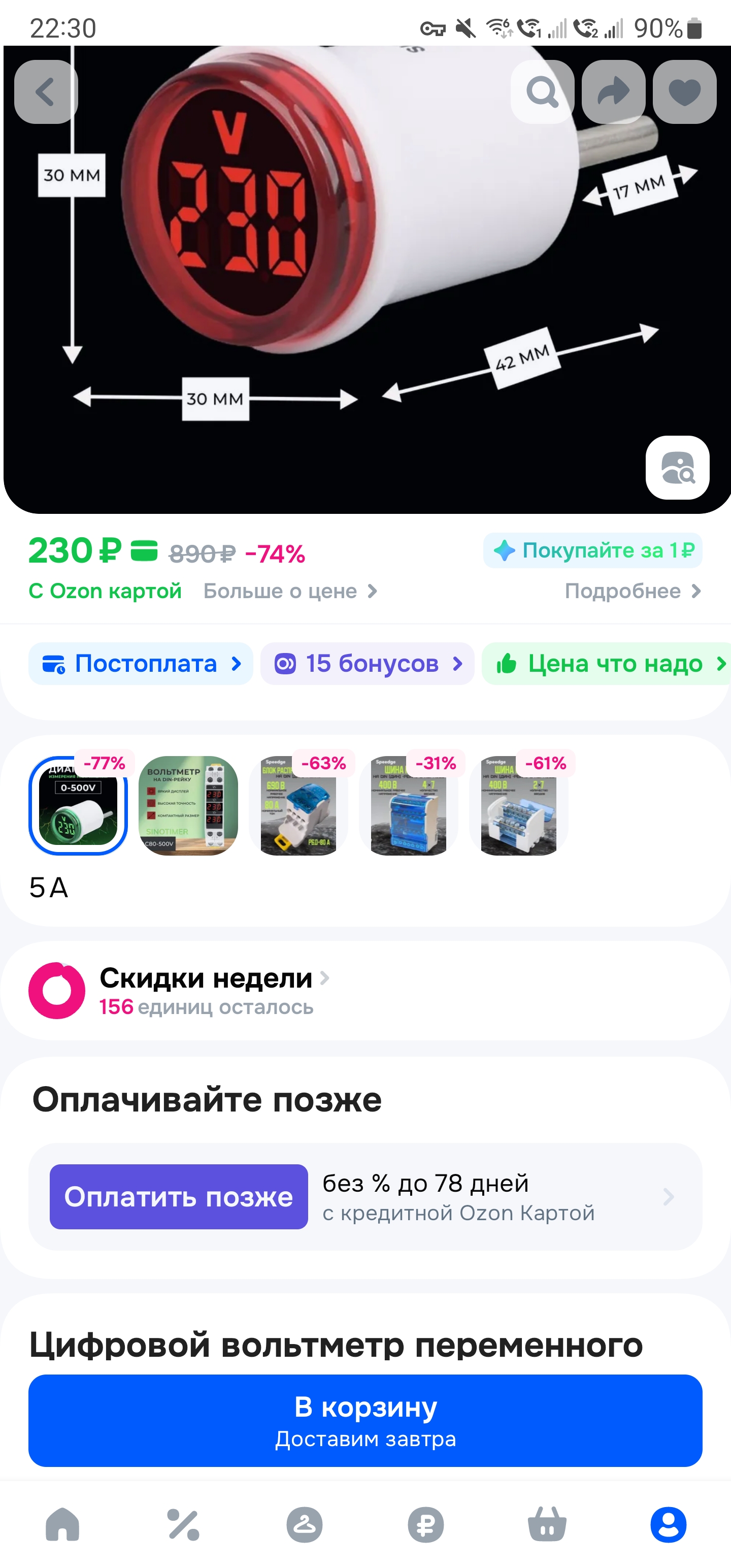Select the "Постоплата" chip
This screenshot has height=1568, width=731.
coord(141,664)
